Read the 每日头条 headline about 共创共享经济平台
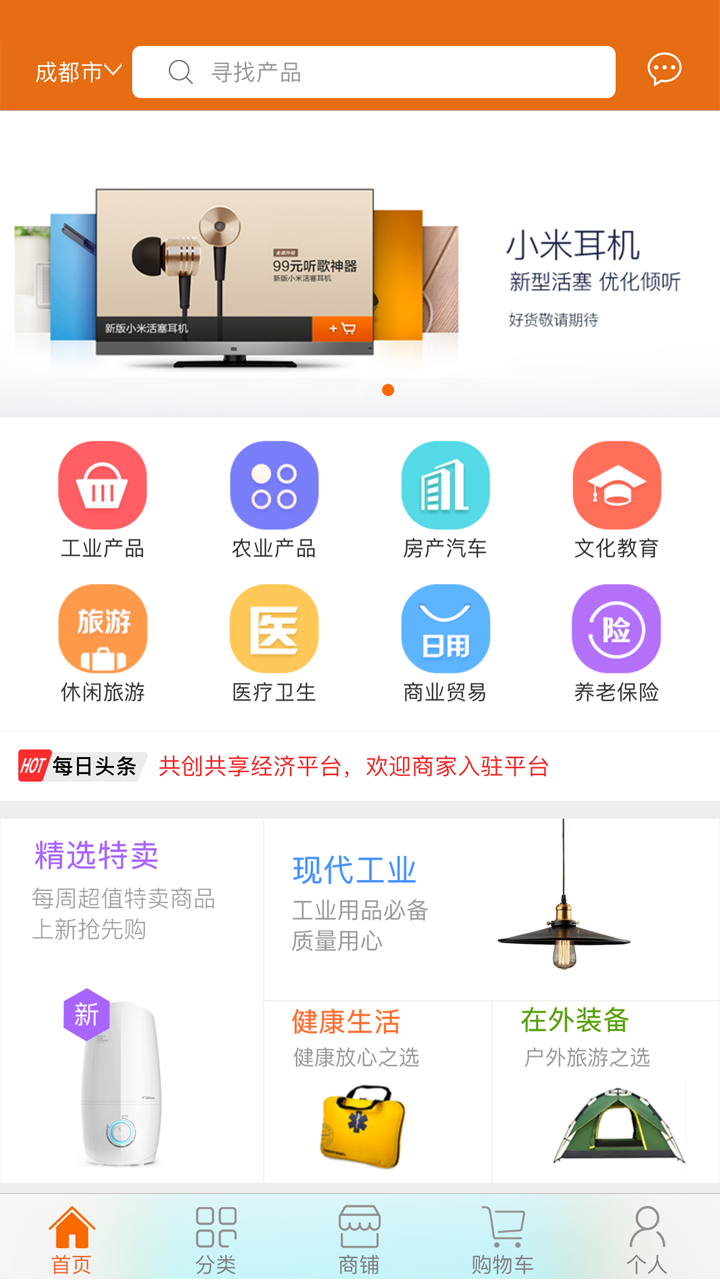The height and width of the screenshot is (1280, 720). (x=354, y=767)
